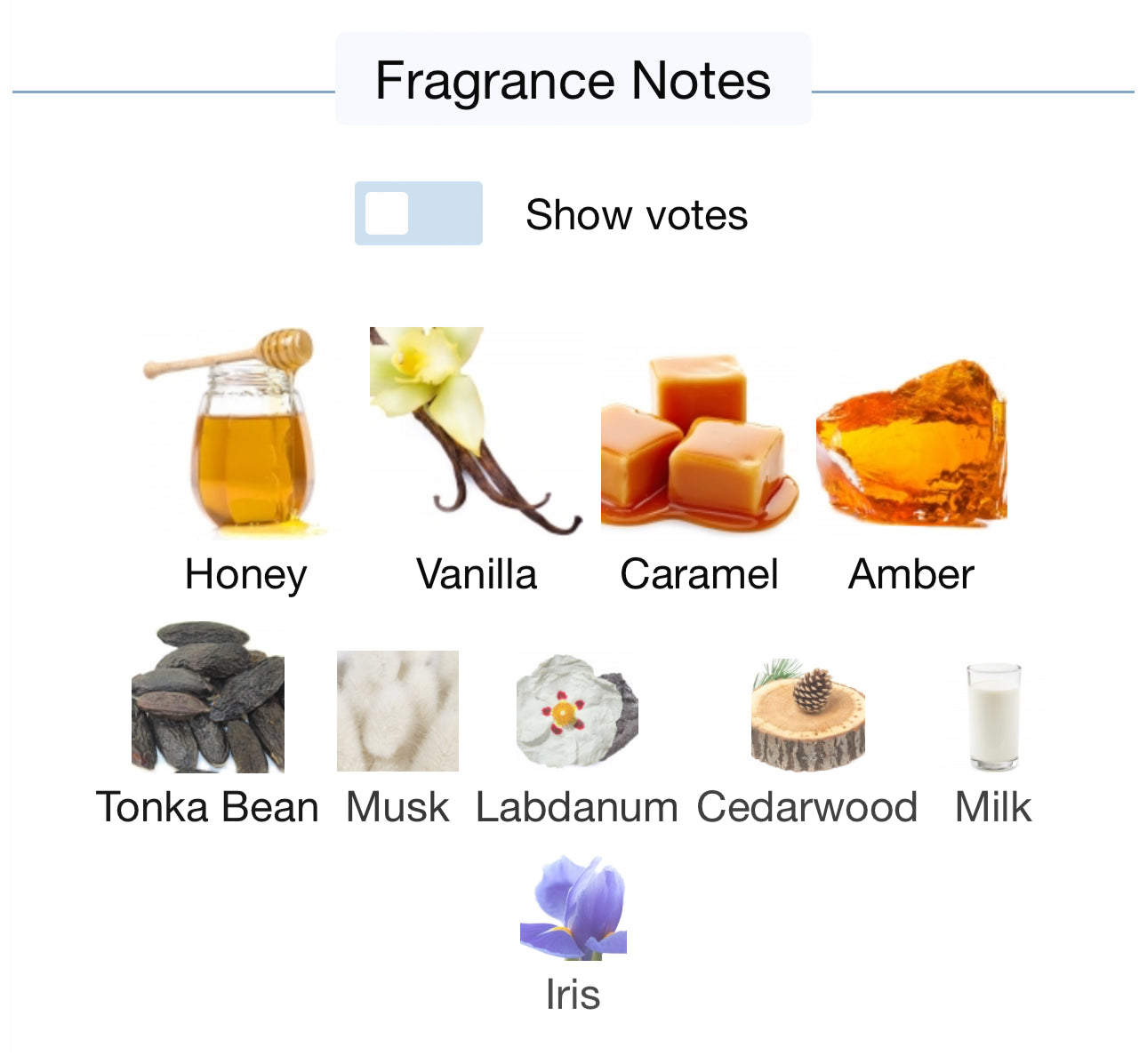View the Cedarwood note details

click(x=807, y=716)
